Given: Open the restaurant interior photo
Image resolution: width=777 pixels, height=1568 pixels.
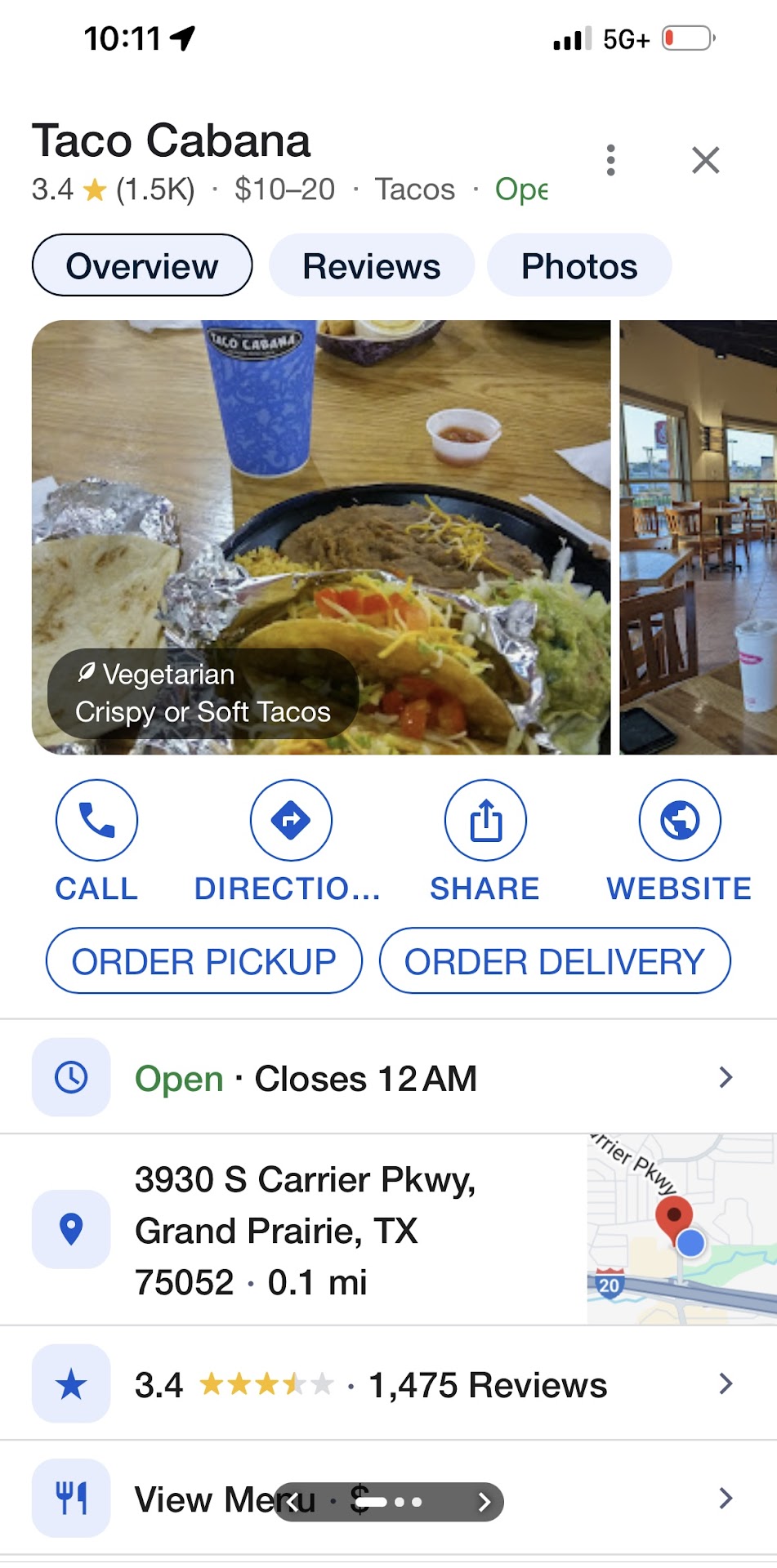Looking at the screenshot, I should (698, 537).
